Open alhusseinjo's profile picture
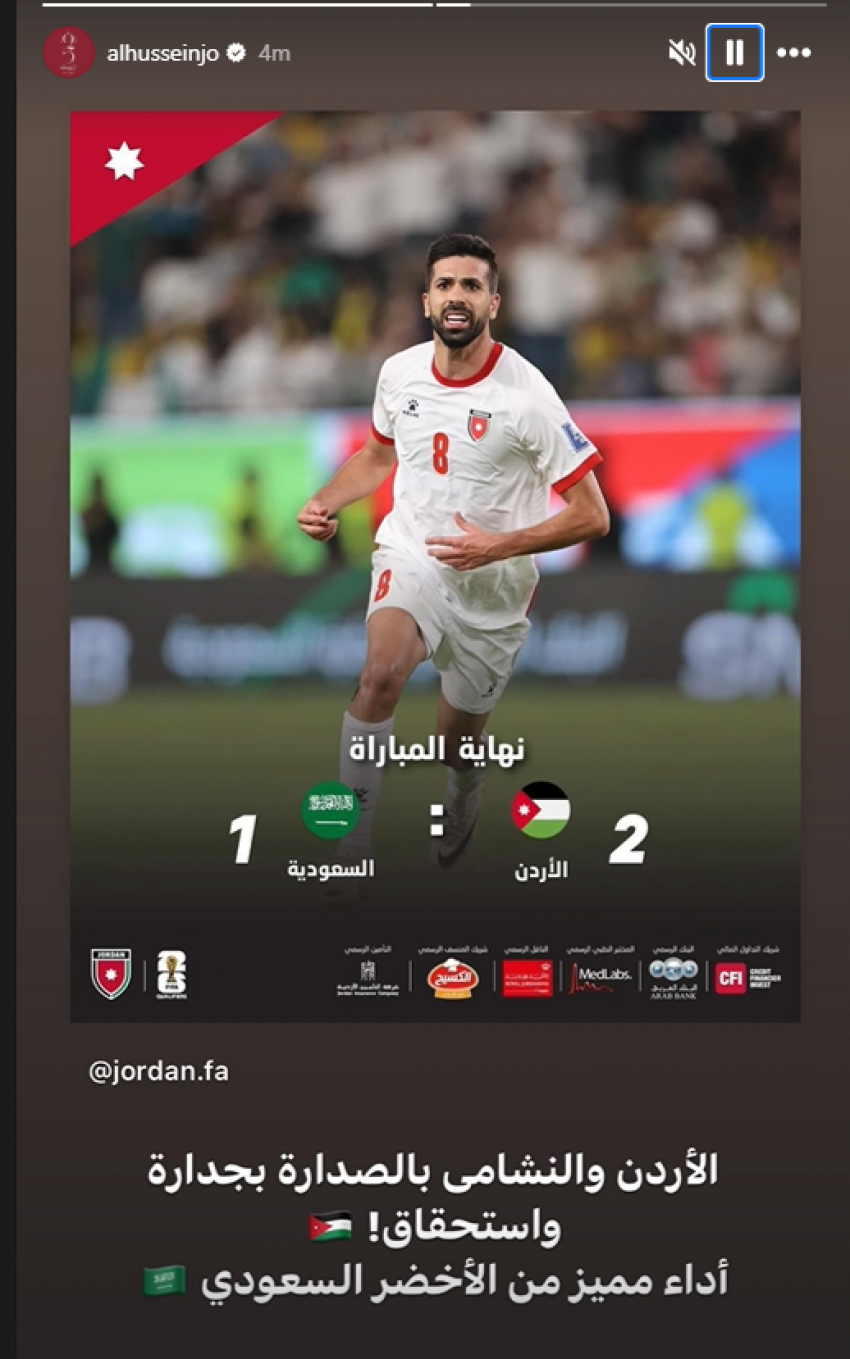This screenshot has height=1359, width=850. coord(68,53)
